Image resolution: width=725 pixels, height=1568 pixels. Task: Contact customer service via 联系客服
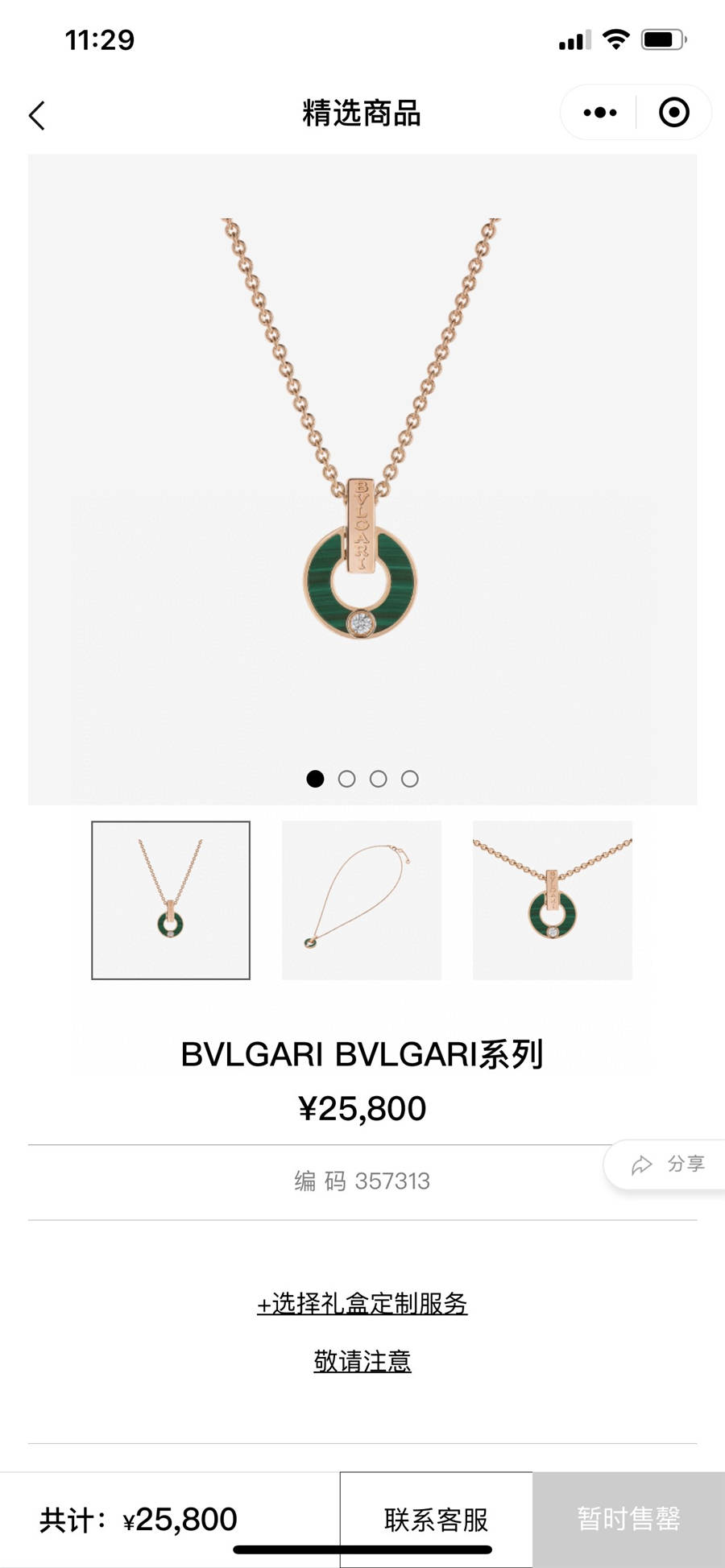[436, 1519]
